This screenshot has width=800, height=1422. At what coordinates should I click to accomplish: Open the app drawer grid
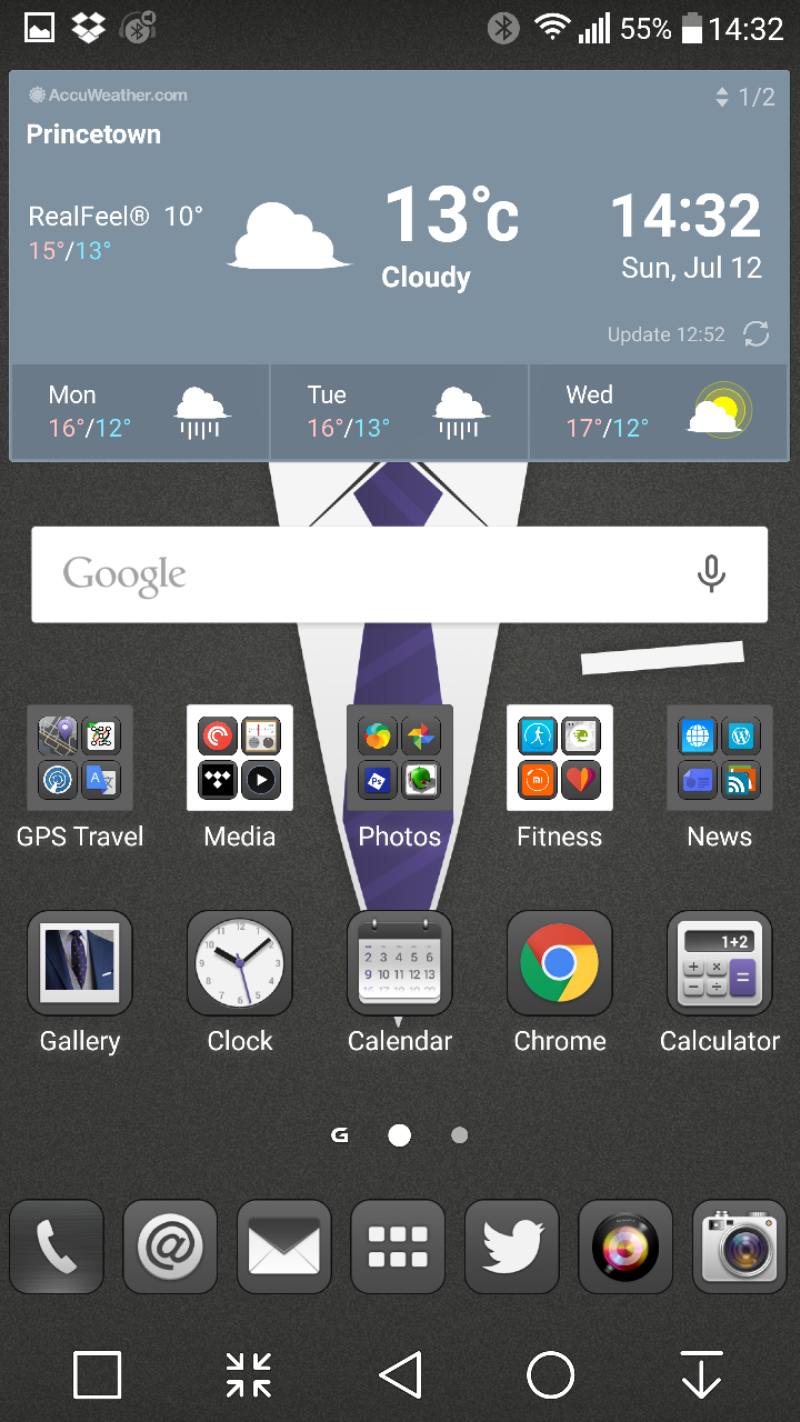(398, 1247)
